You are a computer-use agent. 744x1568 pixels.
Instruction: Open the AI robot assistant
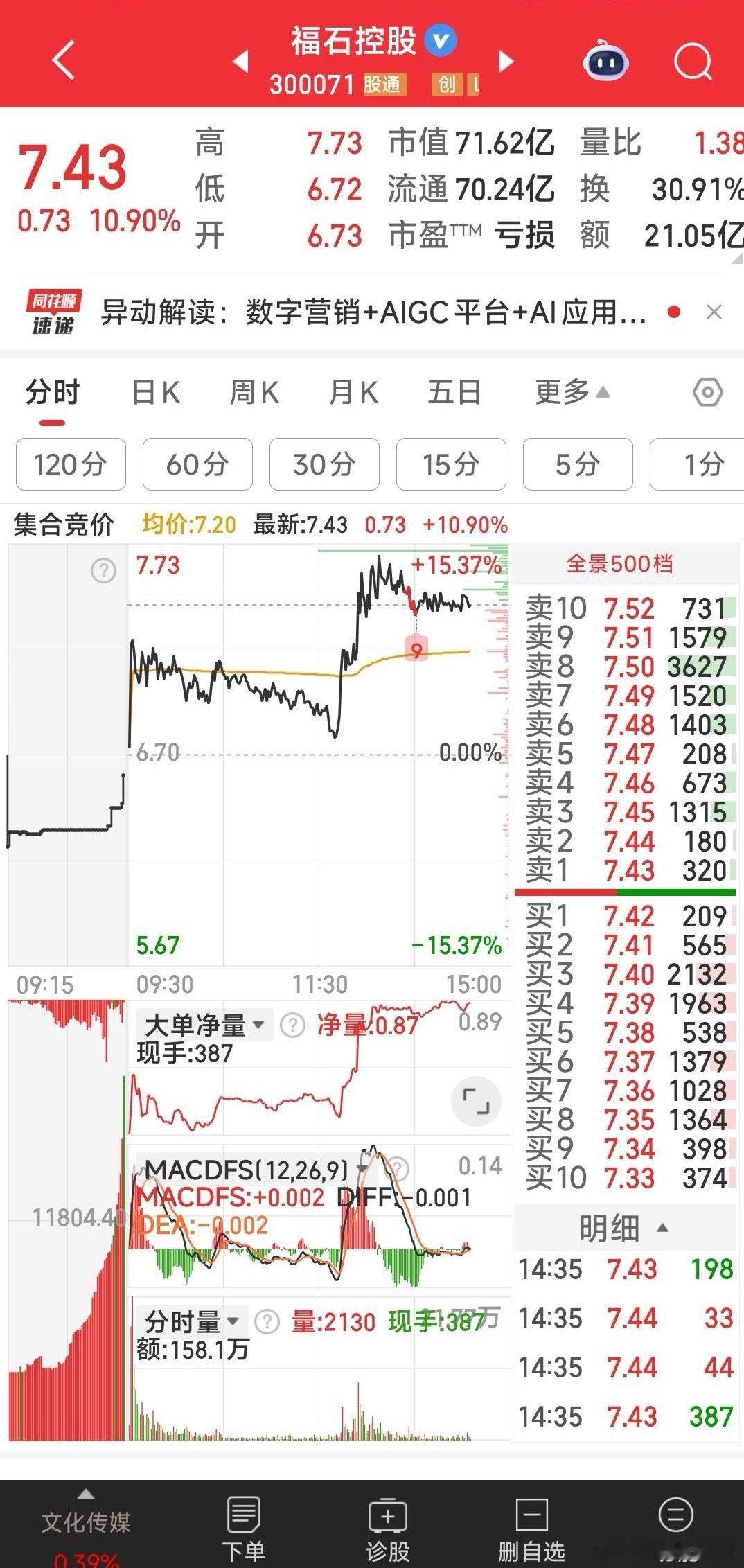coord(606,62)
